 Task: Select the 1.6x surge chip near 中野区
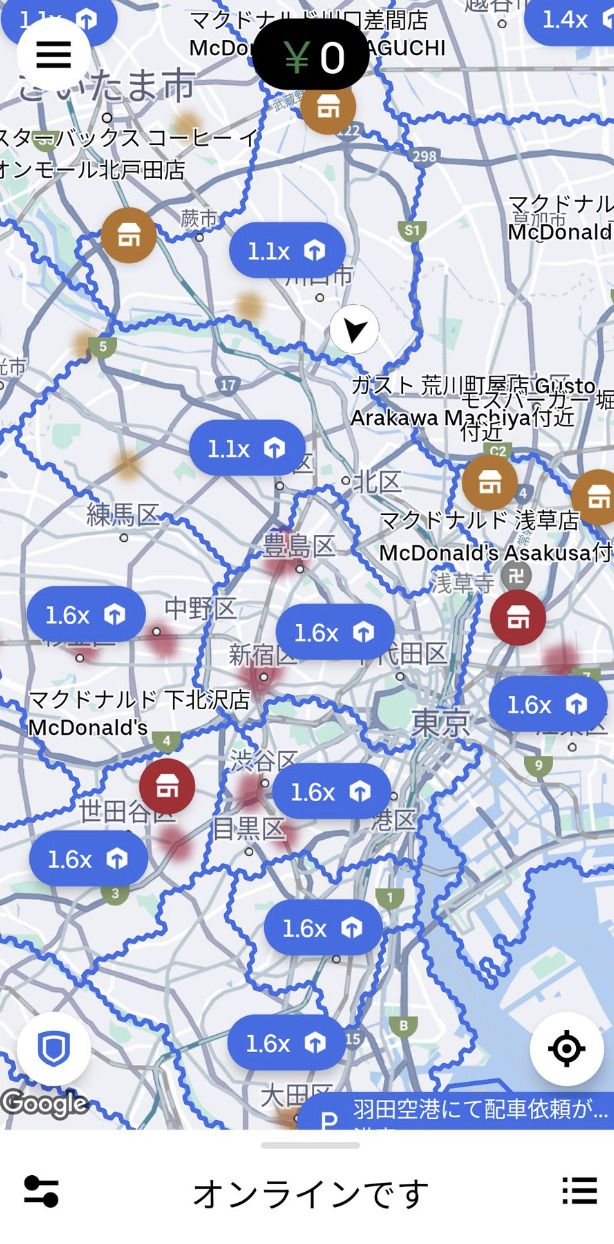(86, 614)
